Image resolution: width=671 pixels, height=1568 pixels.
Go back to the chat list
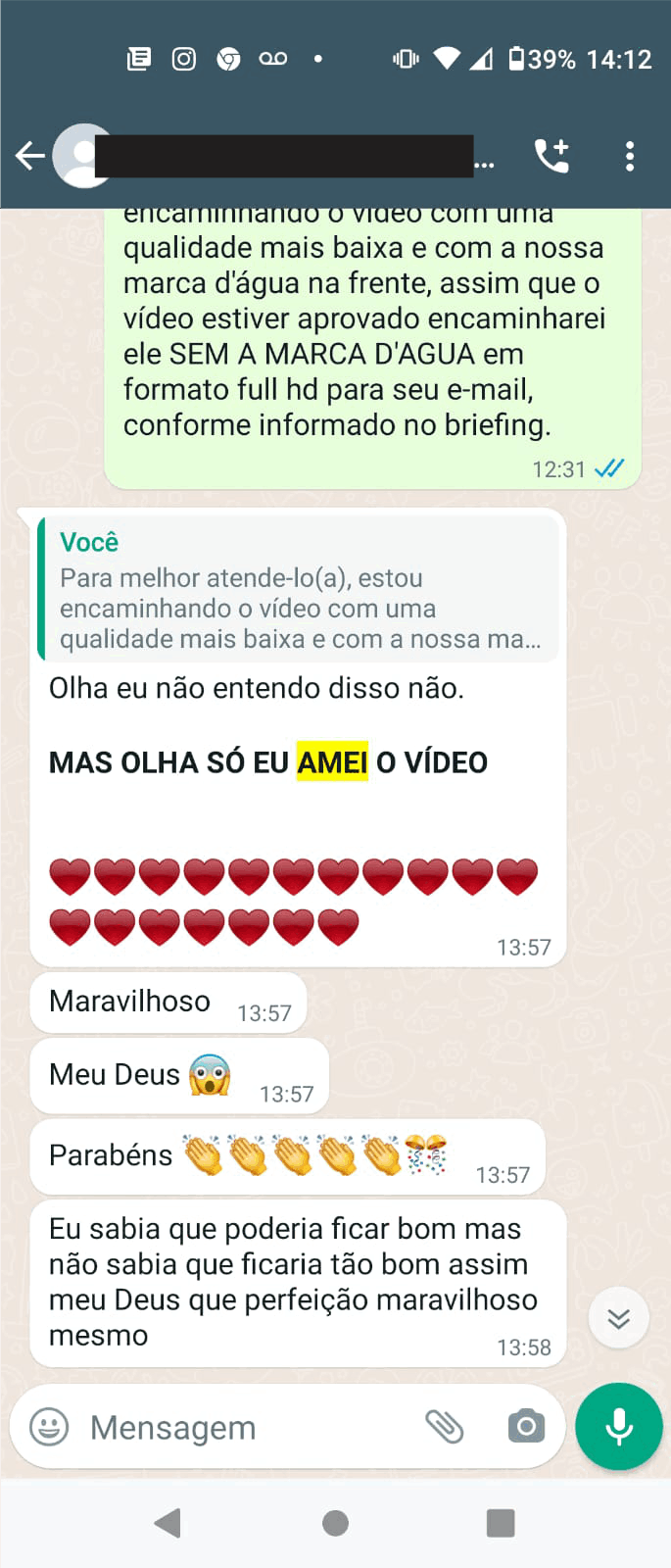(x=30, y=156)
